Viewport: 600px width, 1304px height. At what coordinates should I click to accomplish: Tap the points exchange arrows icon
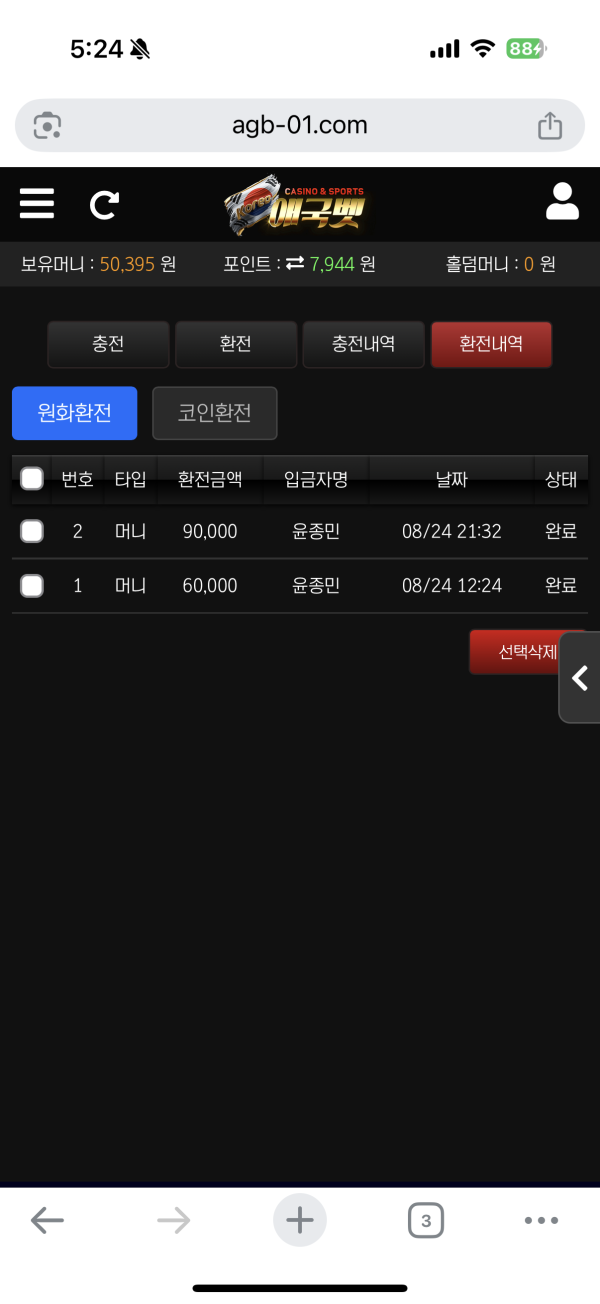point(295,264)
